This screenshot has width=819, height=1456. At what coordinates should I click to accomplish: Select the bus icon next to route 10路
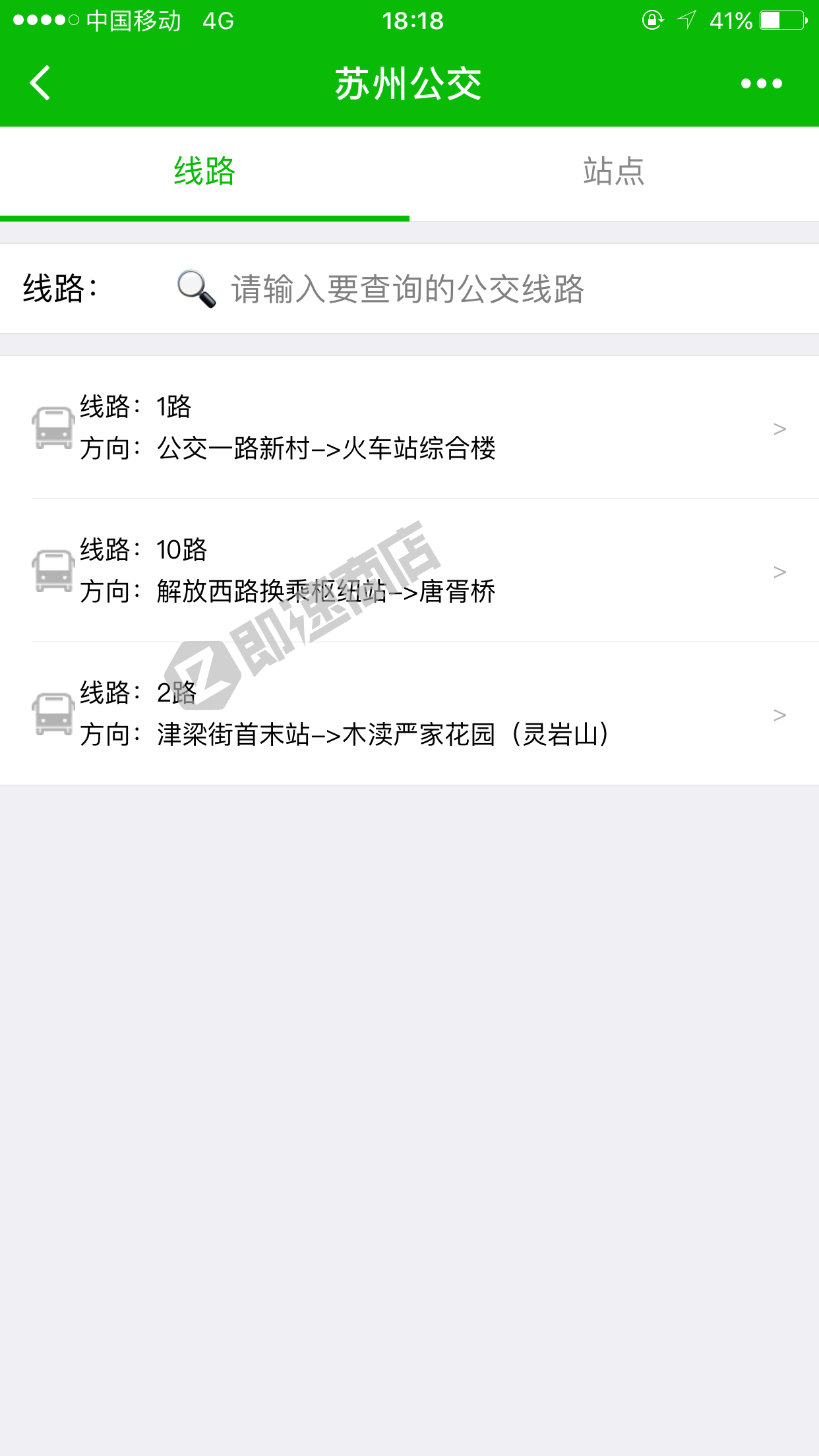[x=51, y=570]
